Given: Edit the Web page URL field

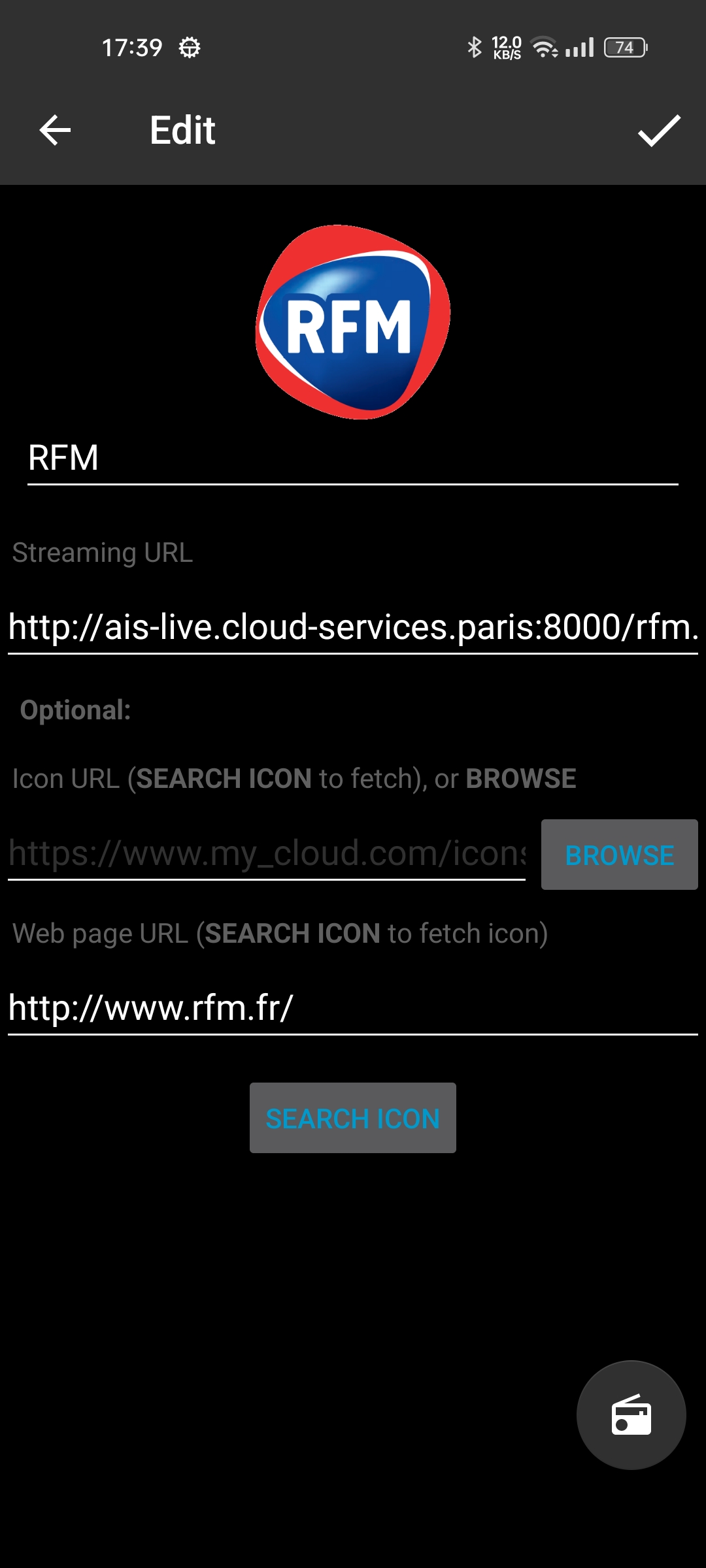Looking at the screenshot, I should (x=352, y=1008).
